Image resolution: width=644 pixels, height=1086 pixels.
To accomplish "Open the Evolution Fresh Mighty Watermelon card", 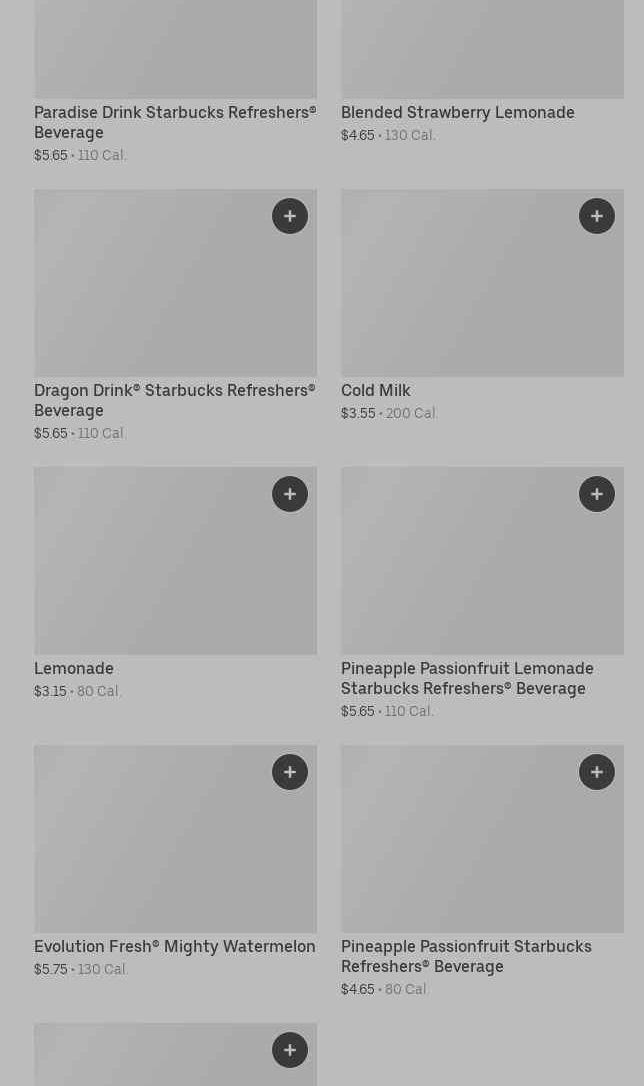I will (x=174, y=947).
